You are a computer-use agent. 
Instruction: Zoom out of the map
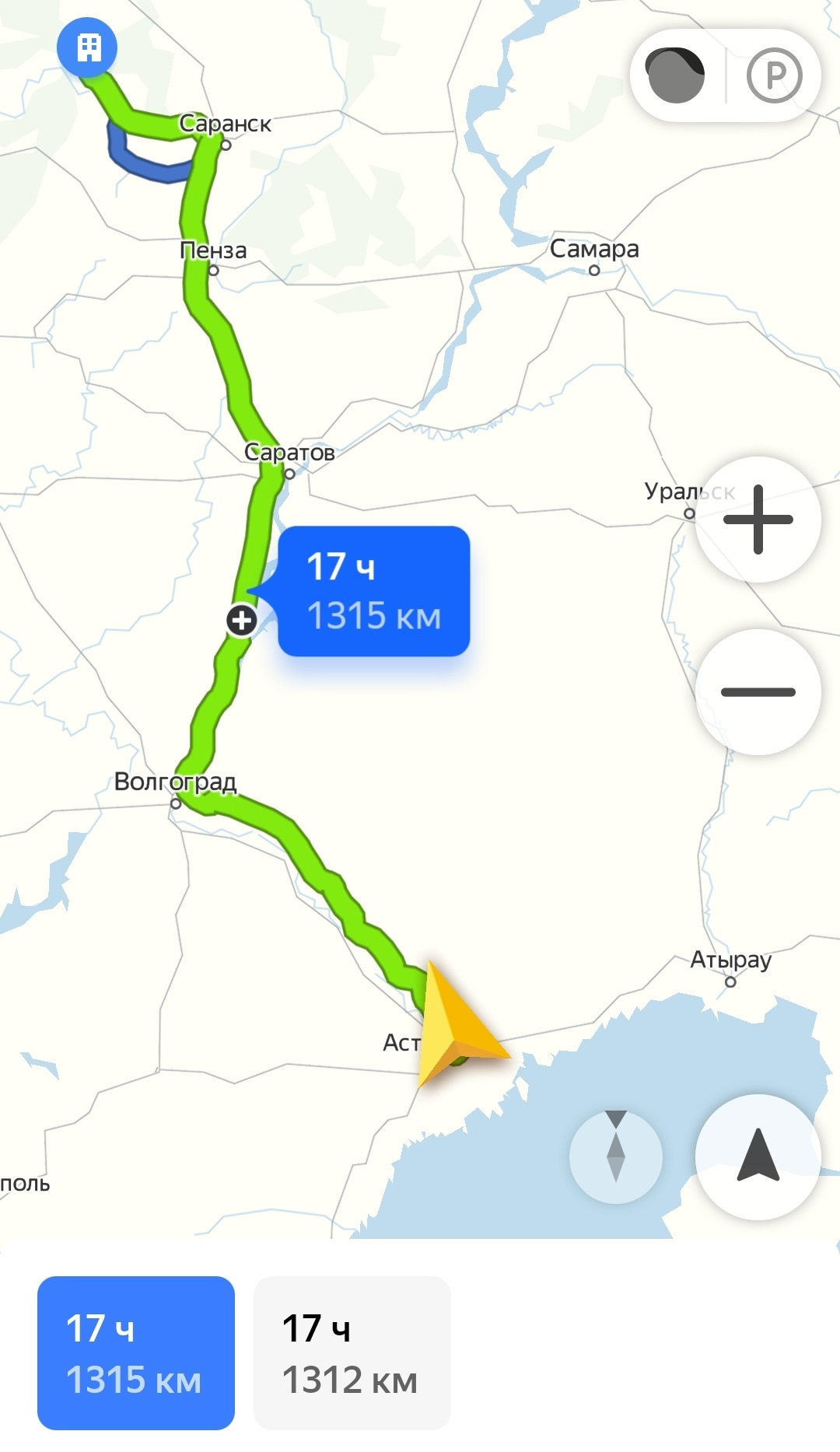click(x=758, y=692)
